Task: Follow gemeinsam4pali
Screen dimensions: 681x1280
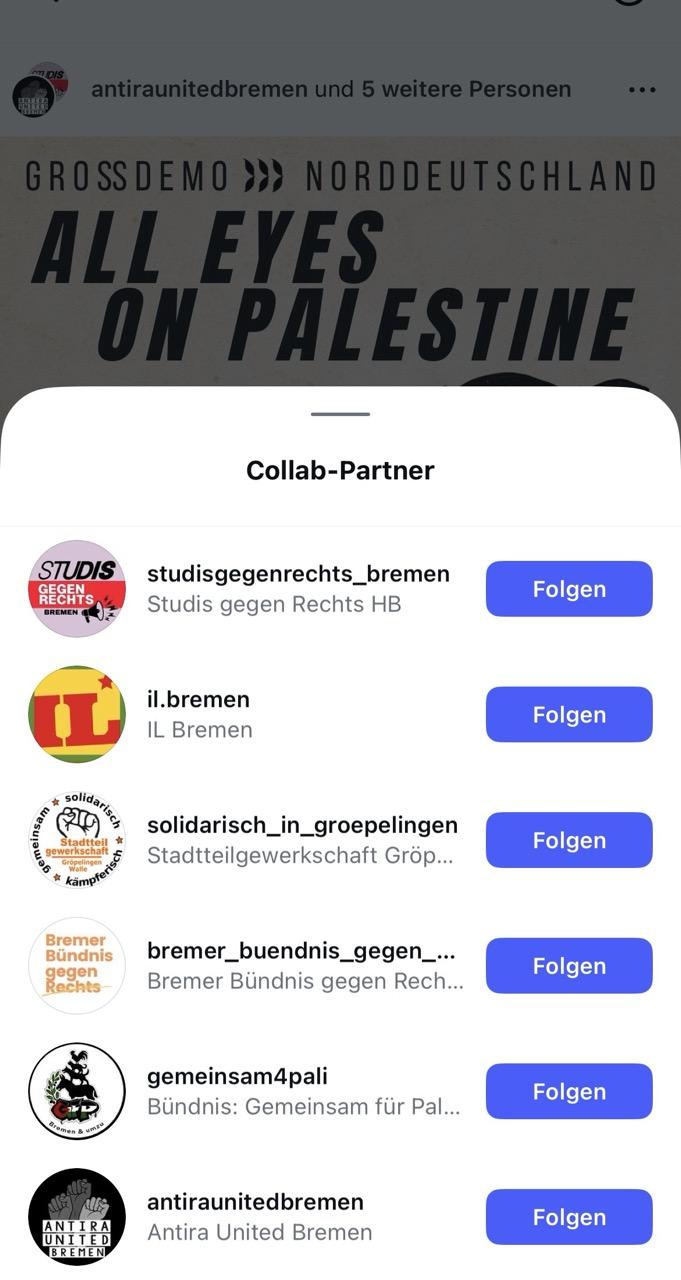Action: point(568,1091)
